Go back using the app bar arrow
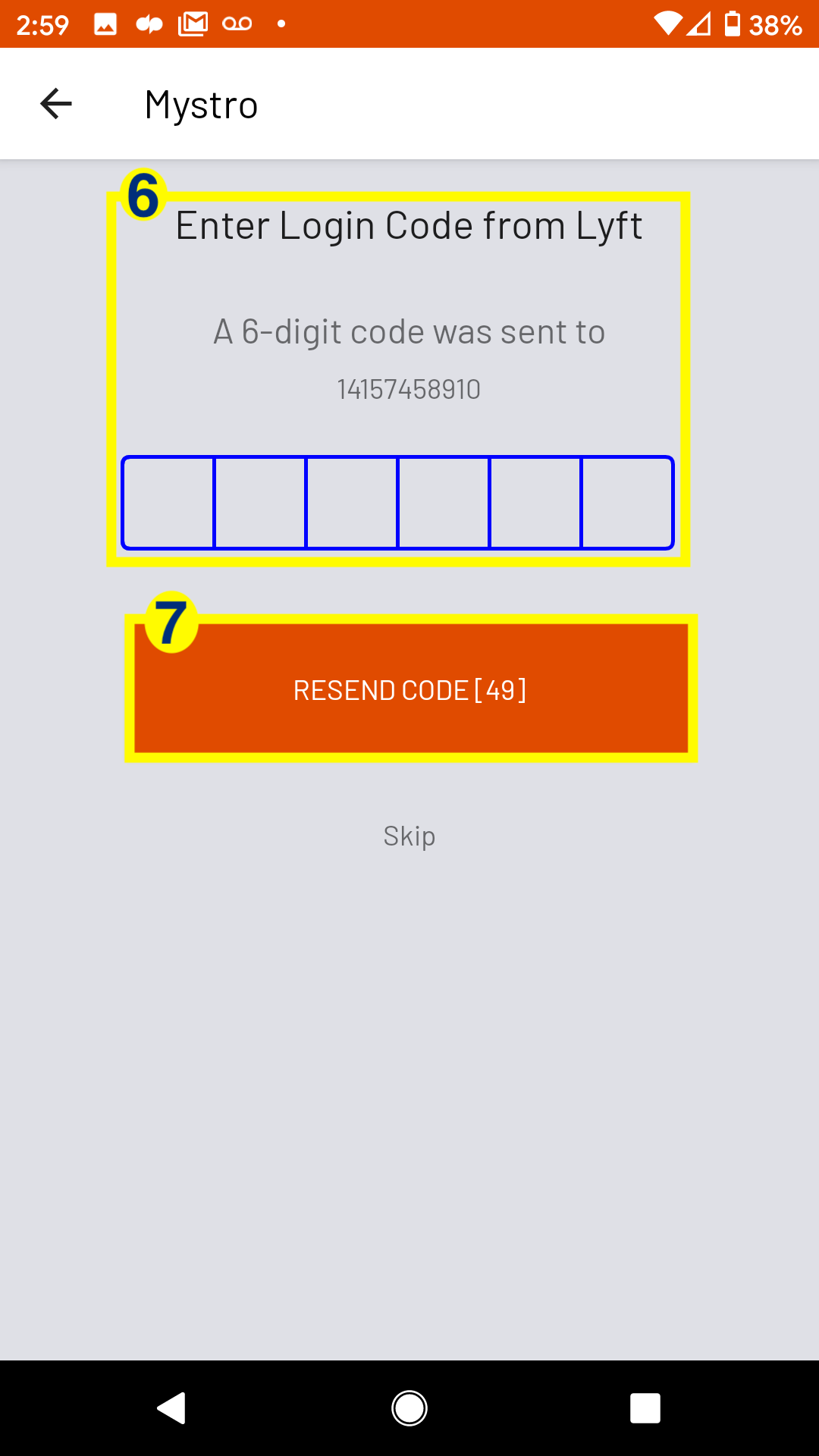Image resolution: width=819 pixels, height=1456 pixels. (x=55, y=104)
